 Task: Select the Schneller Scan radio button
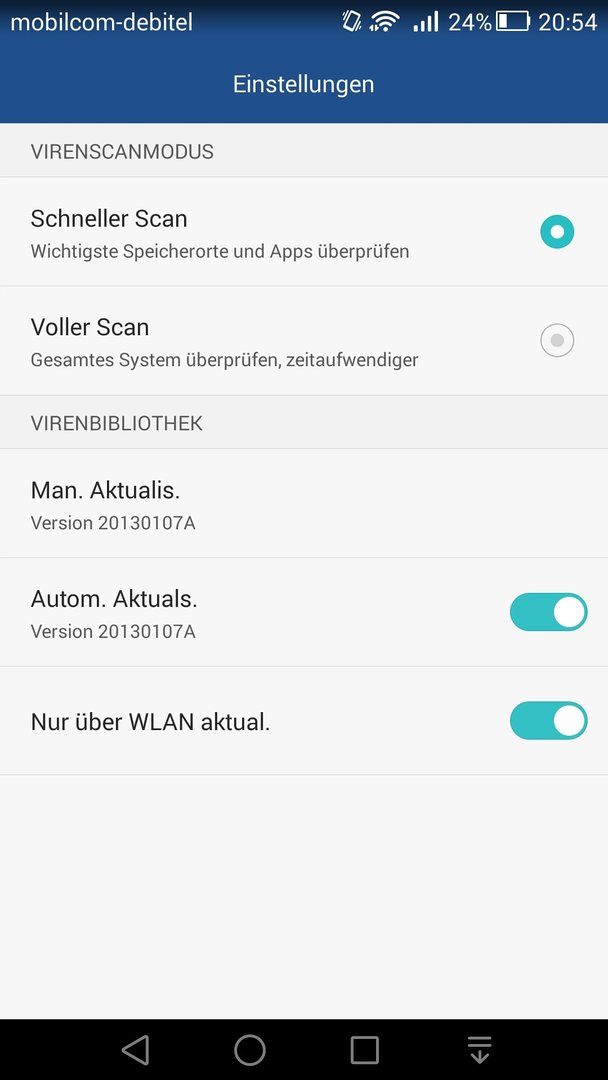pos(557,232)
